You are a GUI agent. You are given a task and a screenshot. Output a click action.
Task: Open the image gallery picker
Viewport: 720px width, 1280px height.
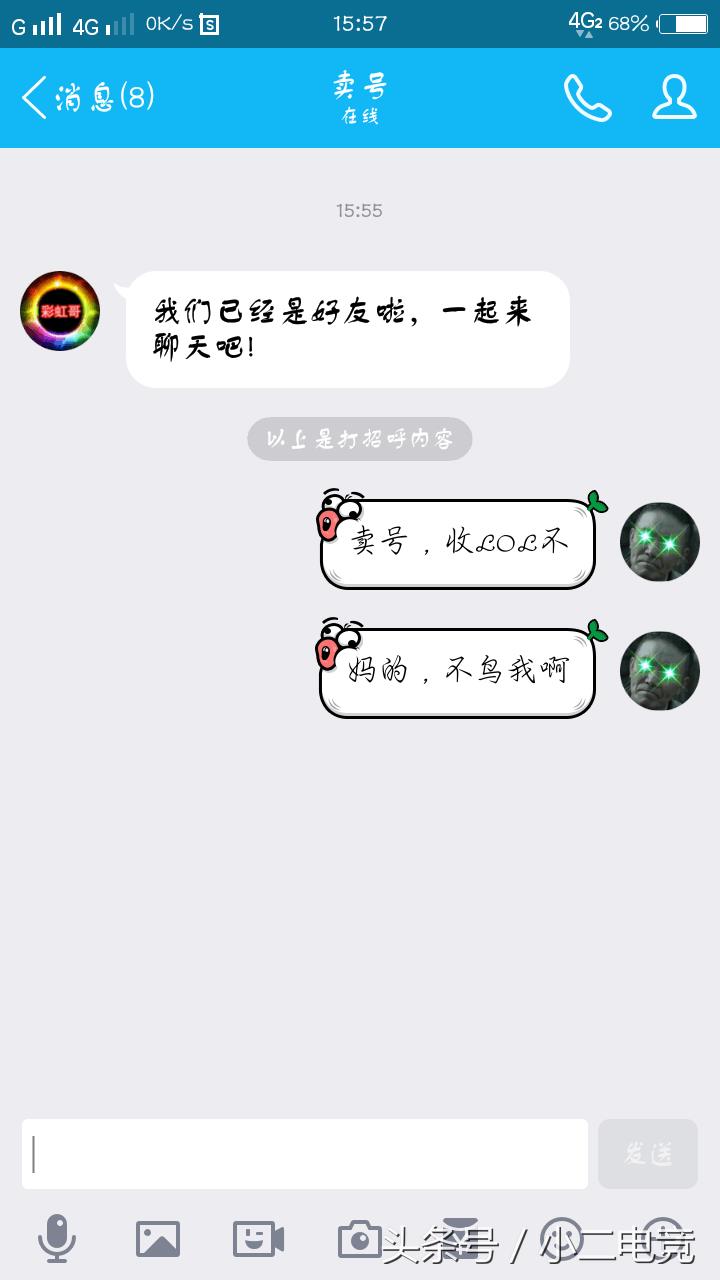[x=158, y=1238]
